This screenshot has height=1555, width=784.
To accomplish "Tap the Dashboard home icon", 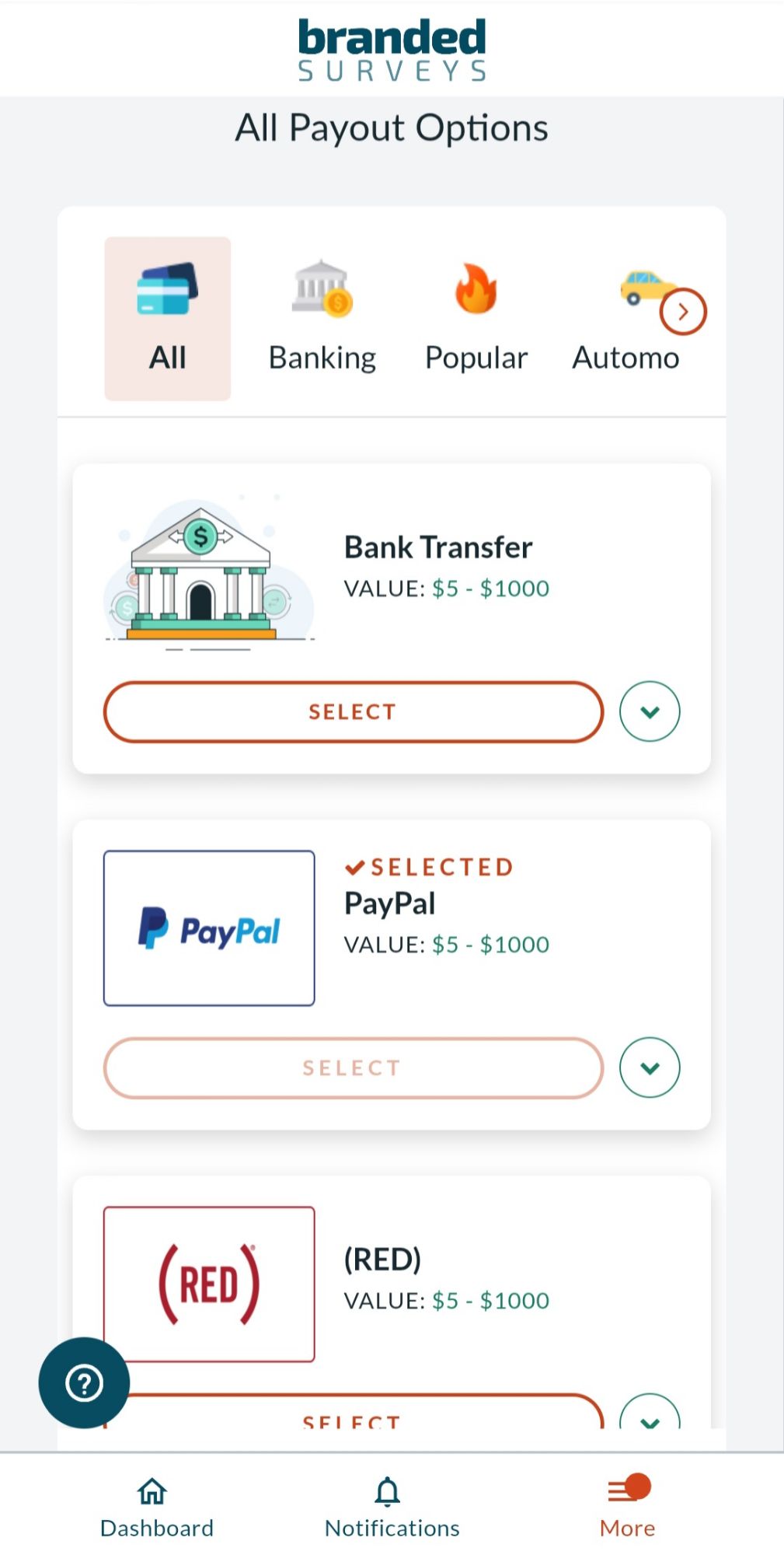I will pos(152,1487).
